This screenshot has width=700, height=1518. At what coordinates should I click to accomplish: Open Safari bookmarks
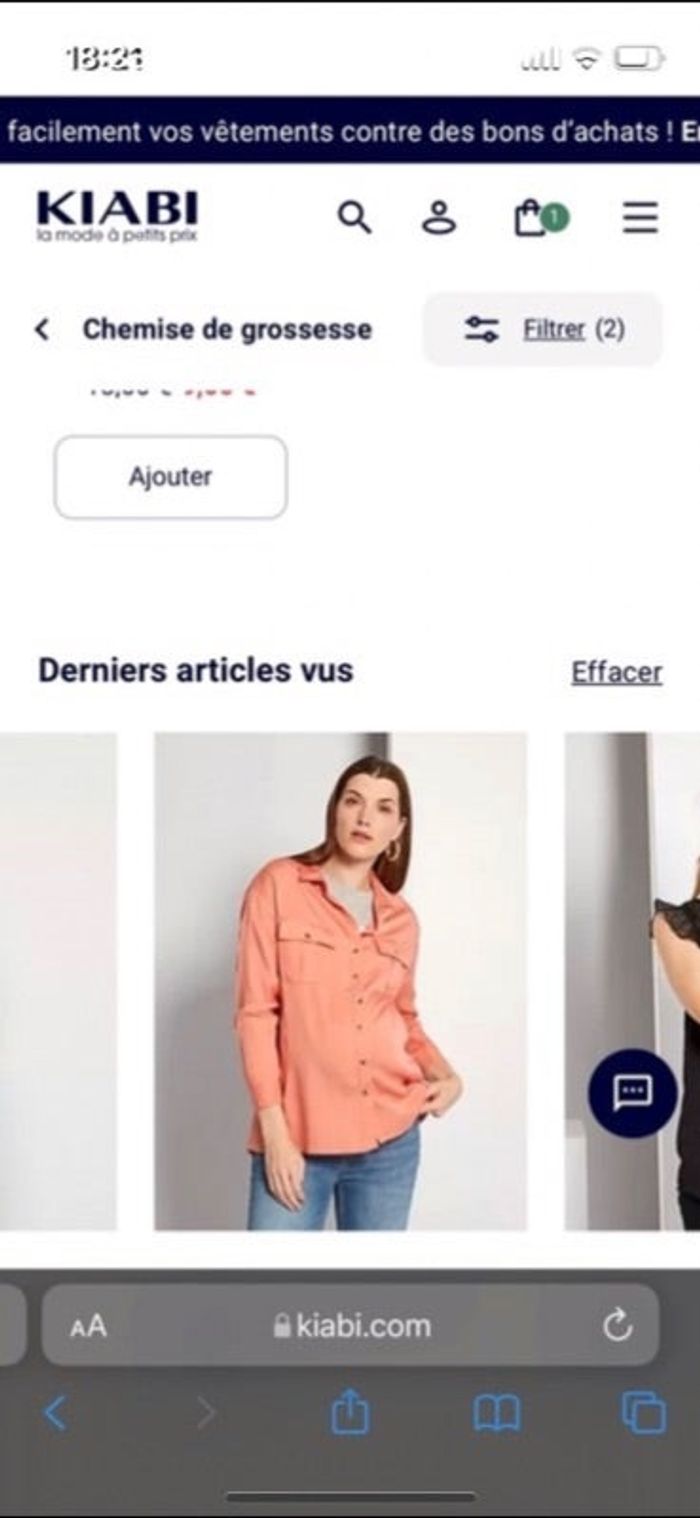click(x=497, y=1413)
